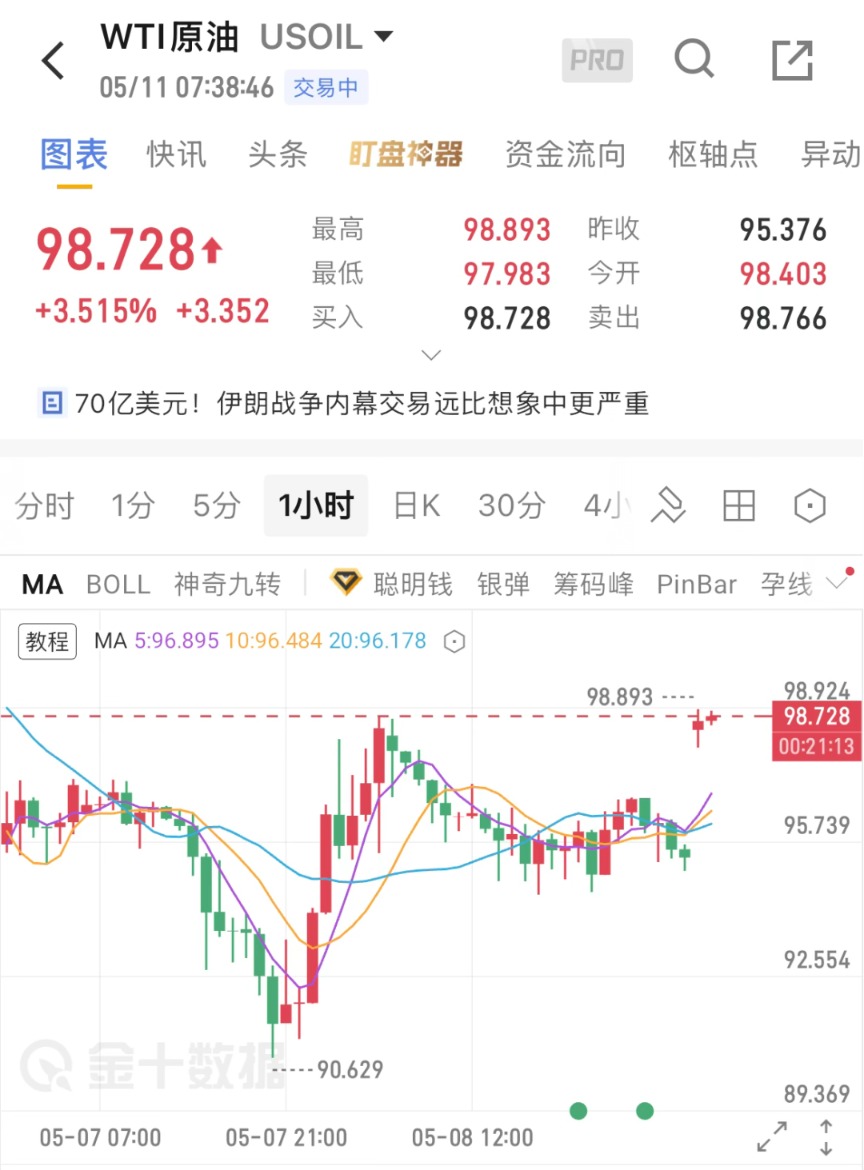The height and width of the screenshot is (1170, 864).
Task: Select the 5分 timeframe
Action: (x=216, y=506)
